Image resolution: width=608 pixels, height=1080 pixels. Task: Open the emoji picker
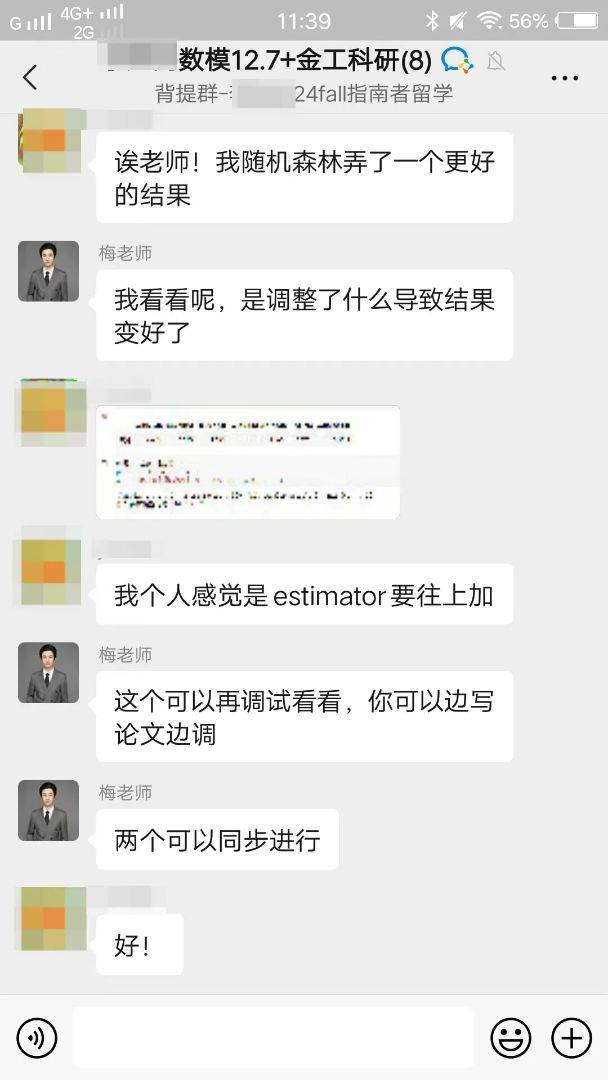click(x=510, y=1038)
